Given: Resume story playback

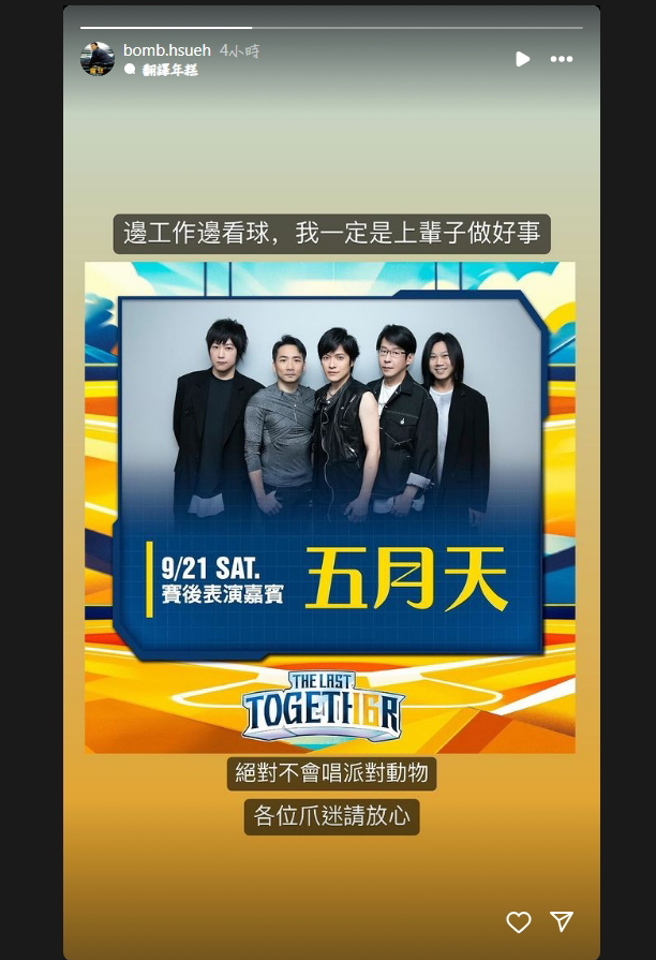Looking at the screenshot, I should 522,59.
